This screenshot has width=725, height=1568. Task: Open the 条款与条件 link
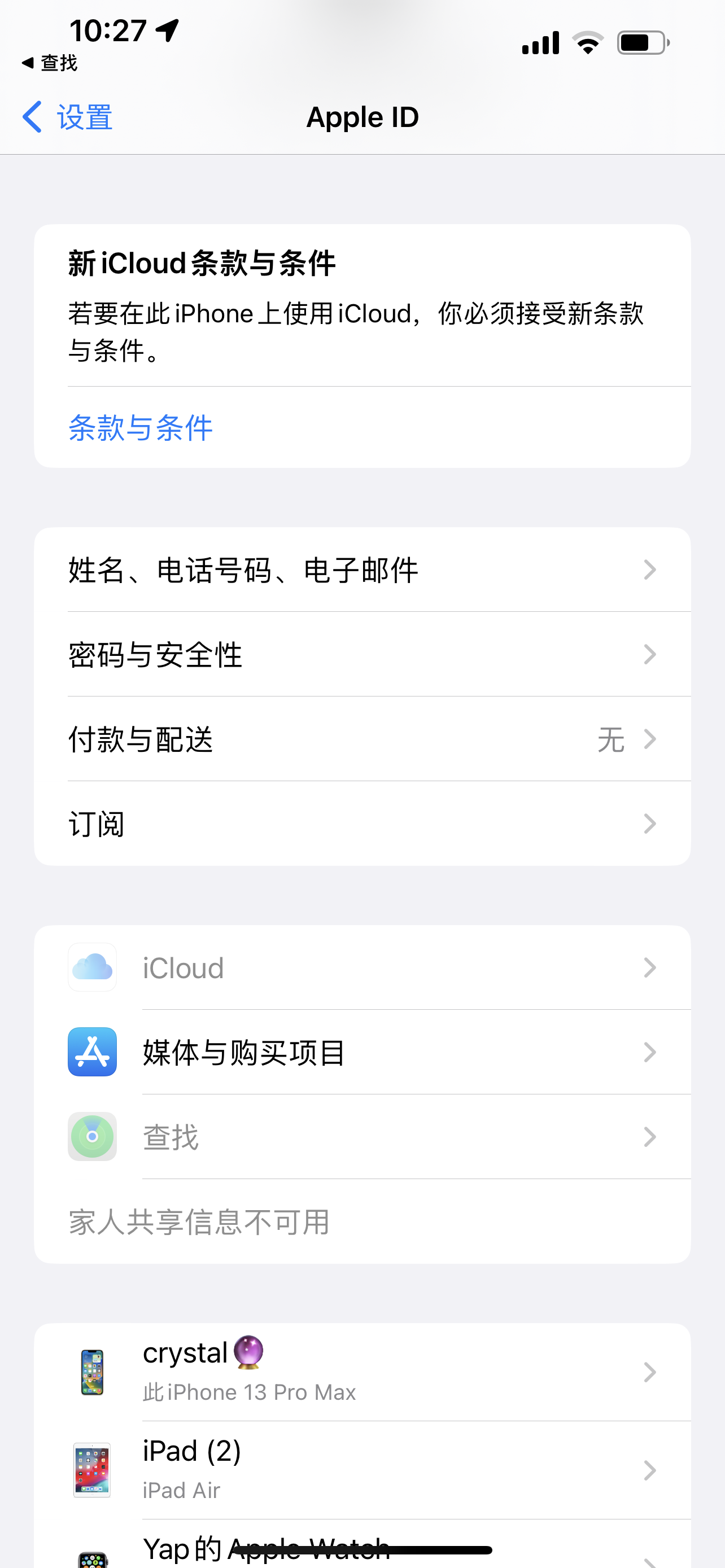click(141, 427)
